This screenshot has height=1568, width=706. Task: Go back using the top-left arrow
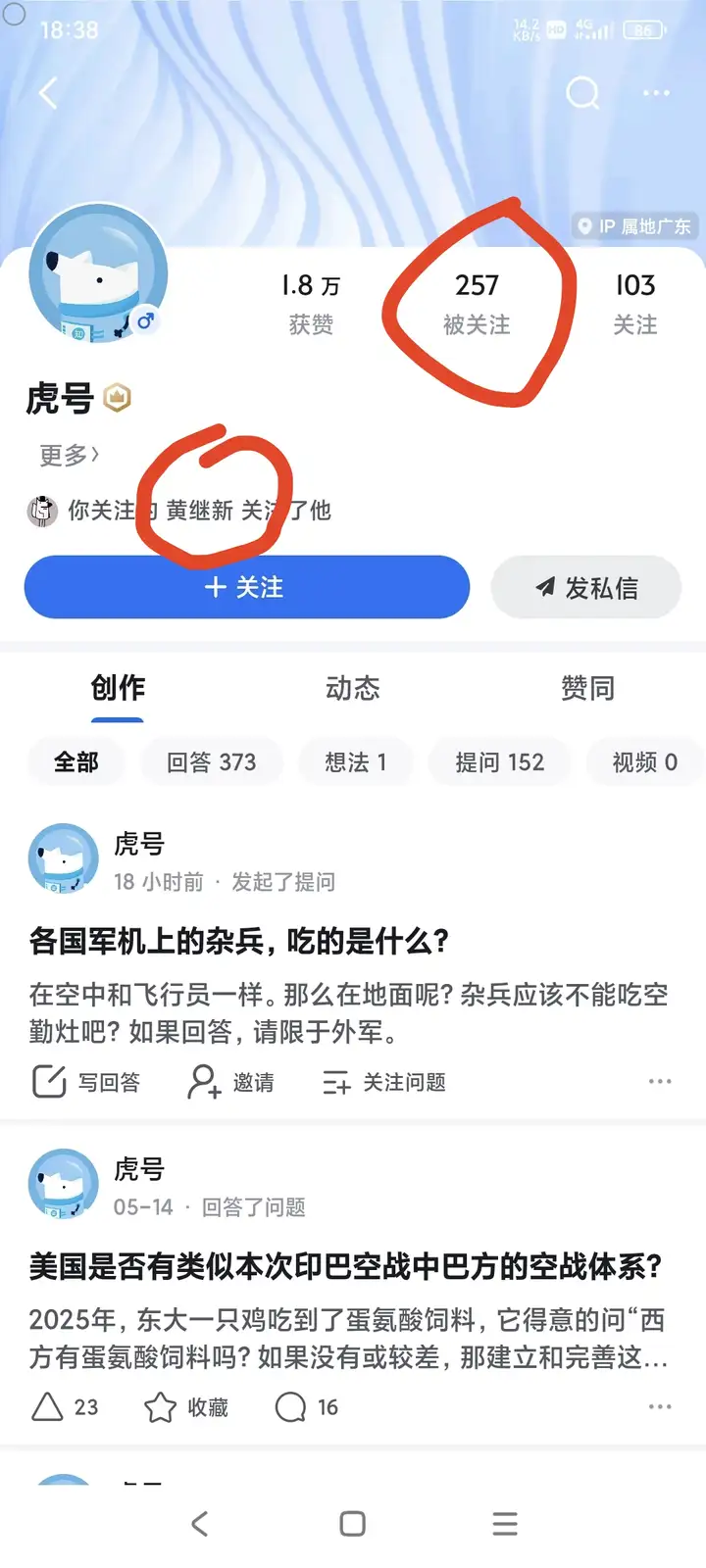click(48, 94)
